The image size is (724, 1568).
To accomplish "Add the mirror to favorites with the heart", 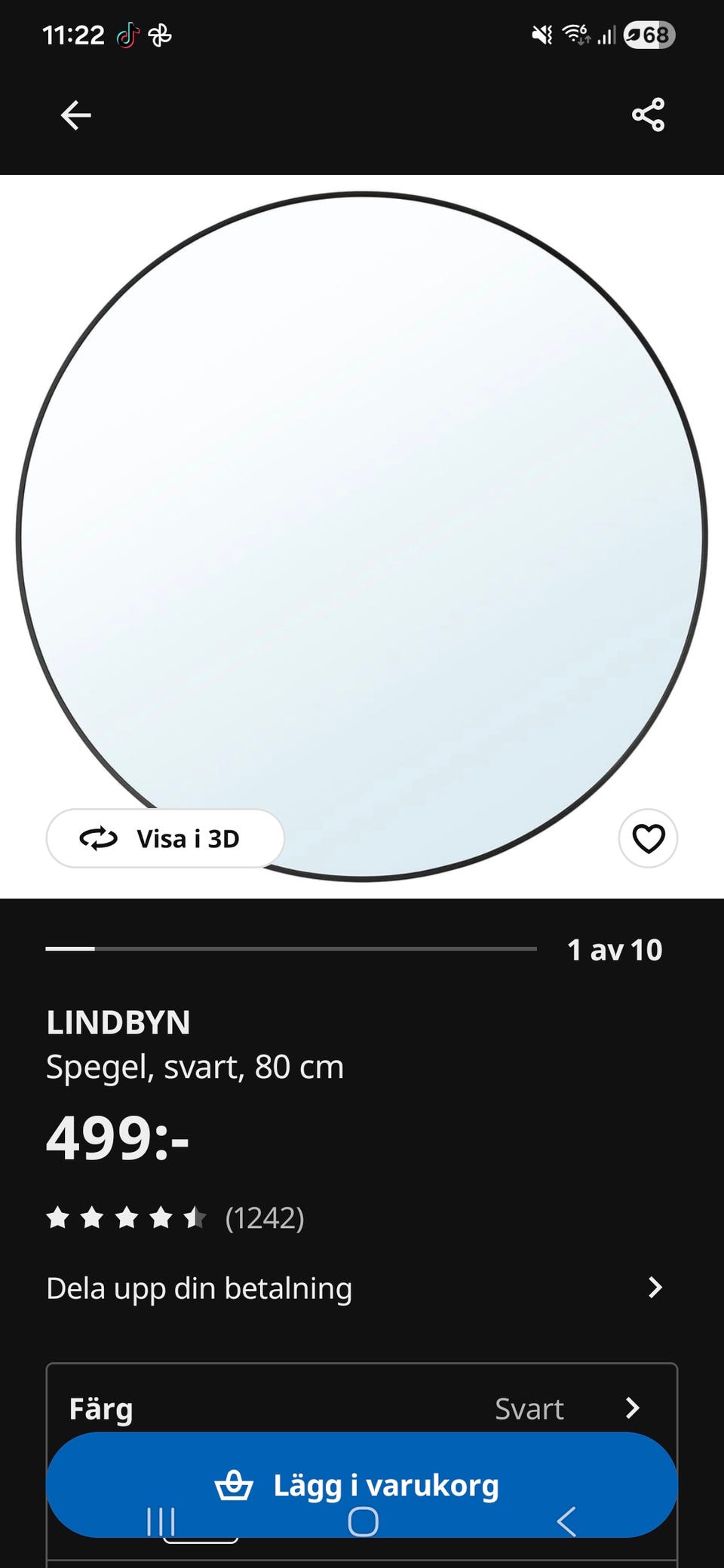I will pyautogui.click(x=648, y=838).
